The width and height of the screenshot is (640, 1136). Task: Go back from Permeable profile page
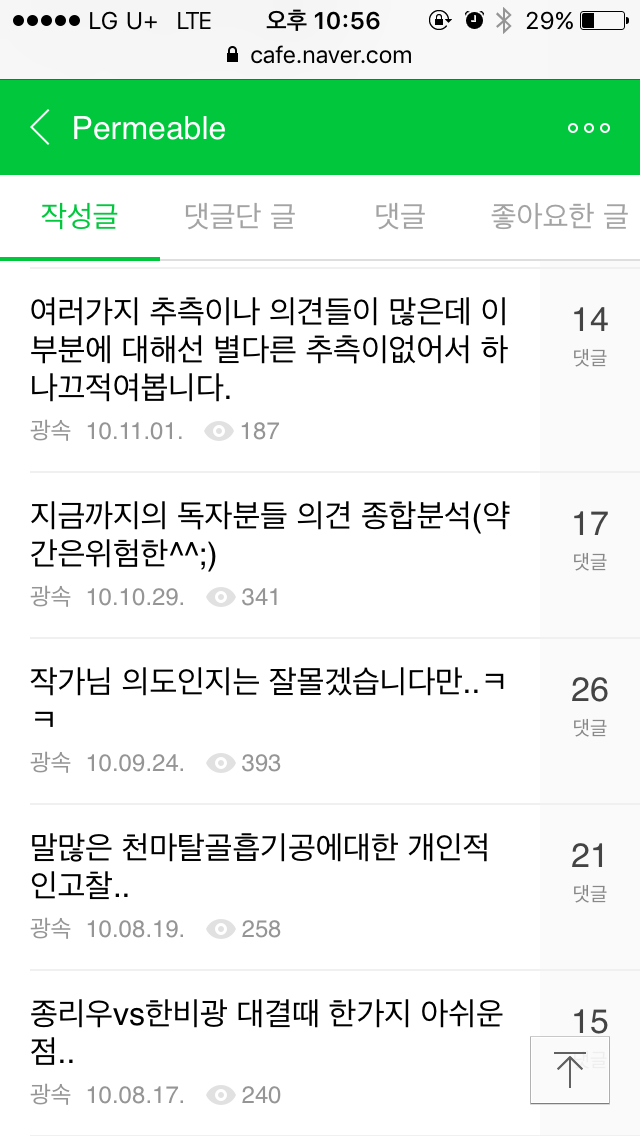40,128
